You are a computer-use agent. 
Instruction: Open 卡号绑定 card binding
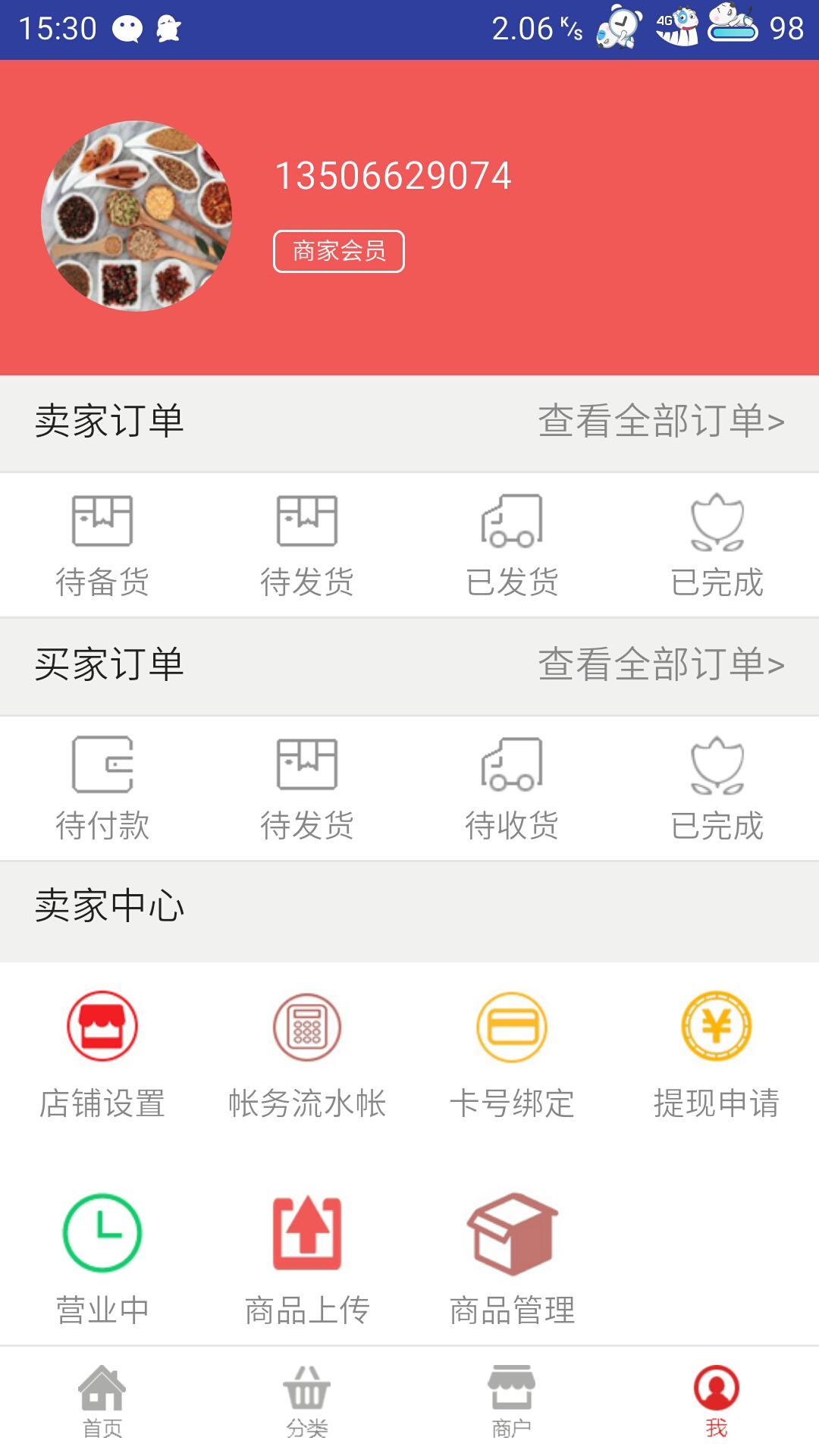pyautogui.click(x=512, y=1056)
